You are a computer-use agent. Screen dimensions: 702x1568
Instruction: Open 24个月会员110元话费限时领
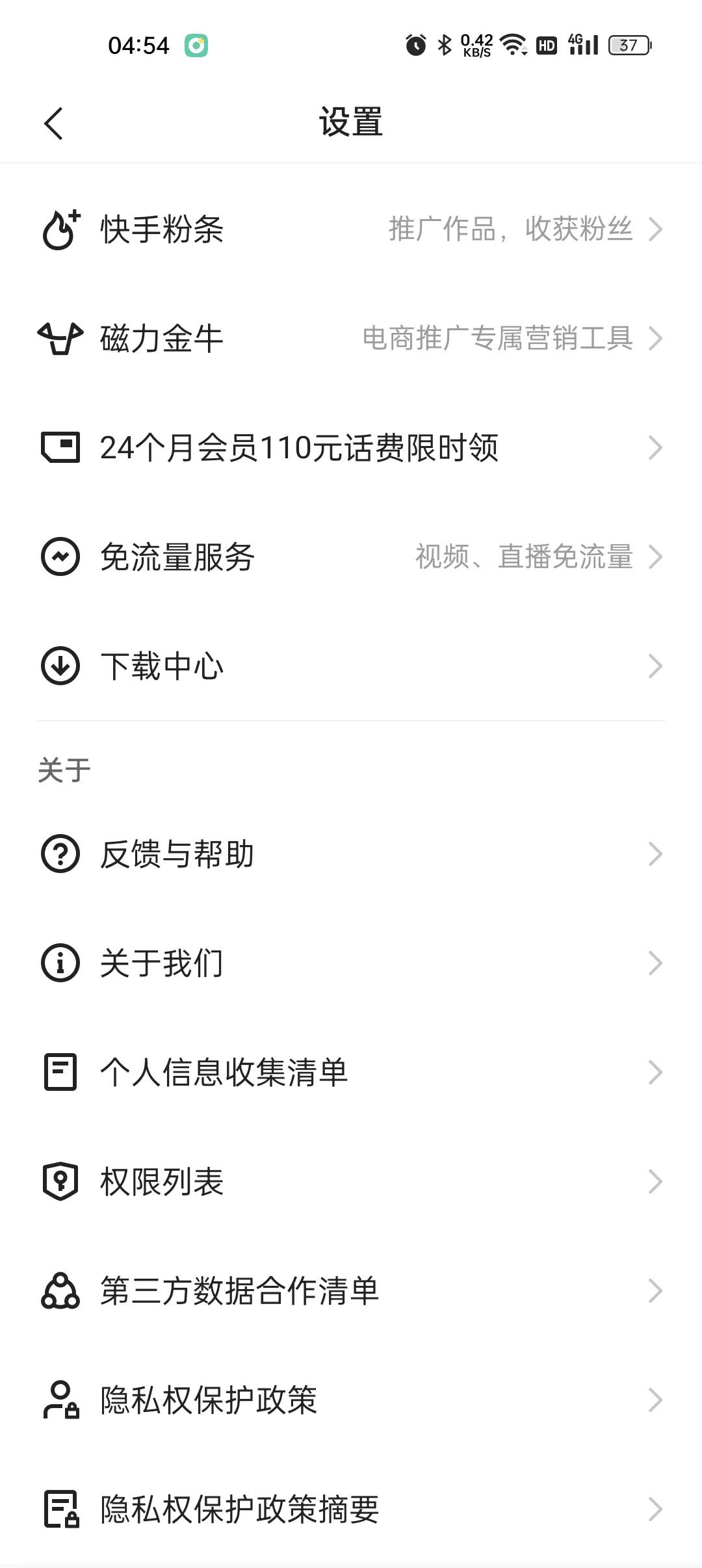coord(299,447)
